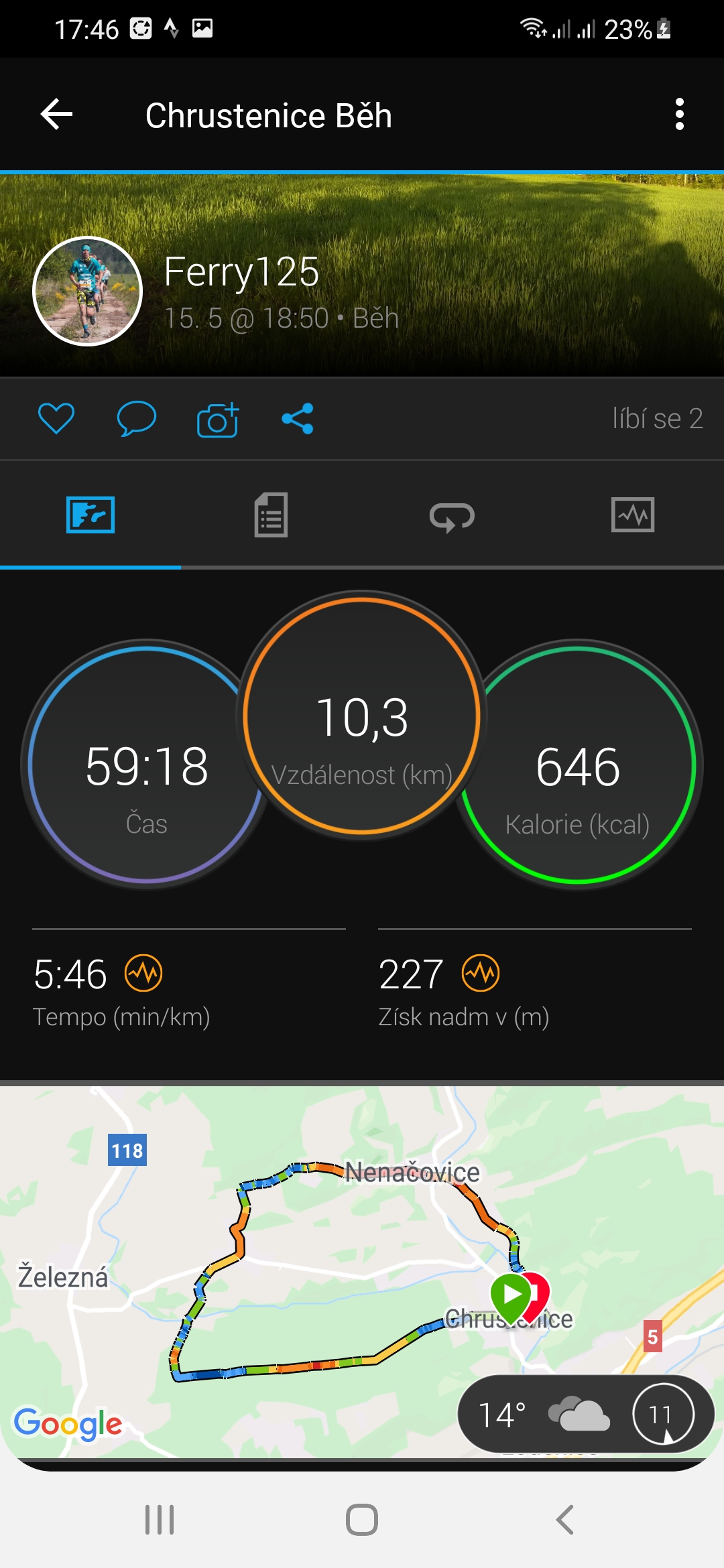Open the three-dot overflow menu
This screenshot has height=1568, width=724.
(x=680, y=115)
